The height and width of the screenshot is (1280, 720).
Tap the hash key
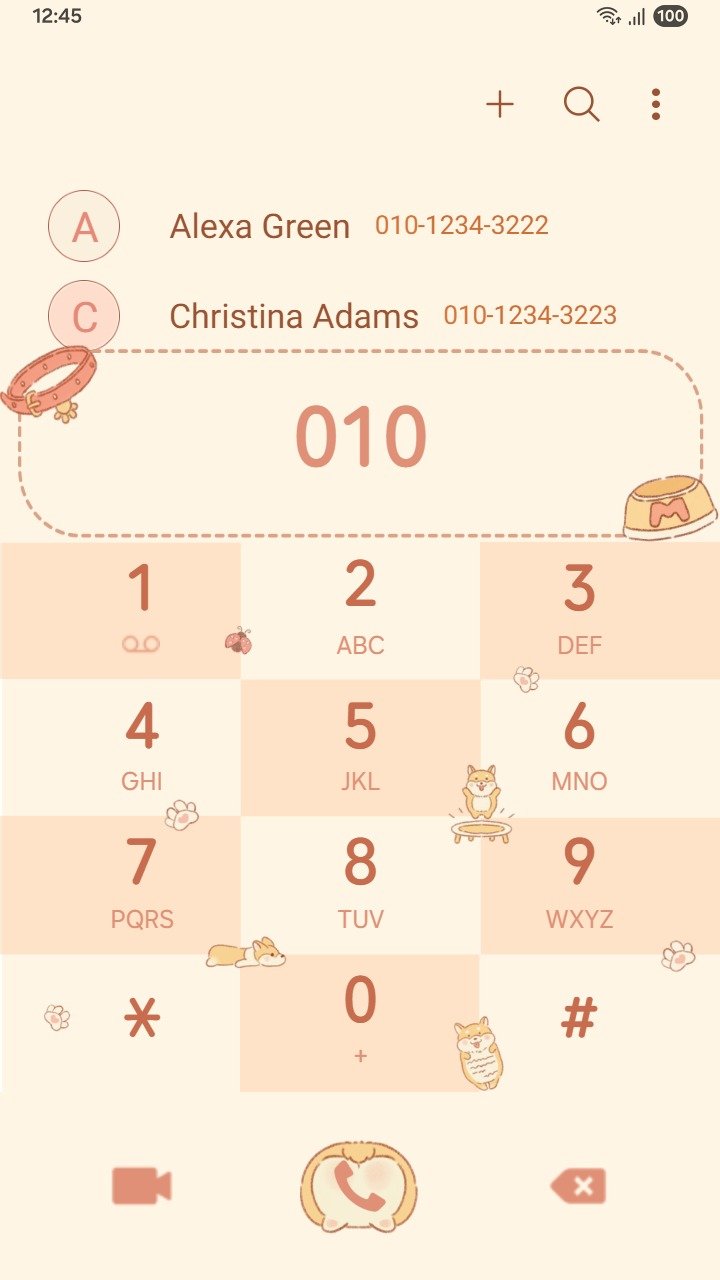579,1021
